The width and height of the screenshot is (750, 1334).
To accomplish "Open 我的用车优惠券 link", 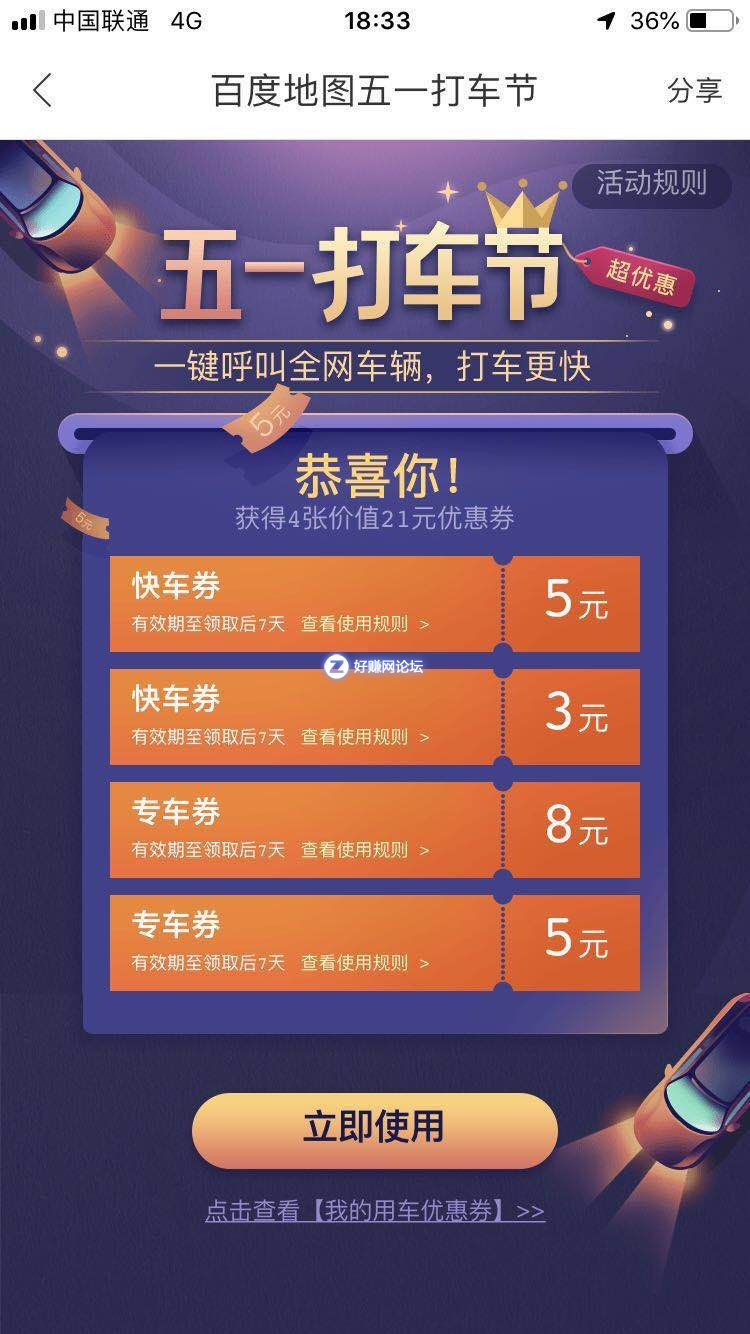I will click(375, 1211).
